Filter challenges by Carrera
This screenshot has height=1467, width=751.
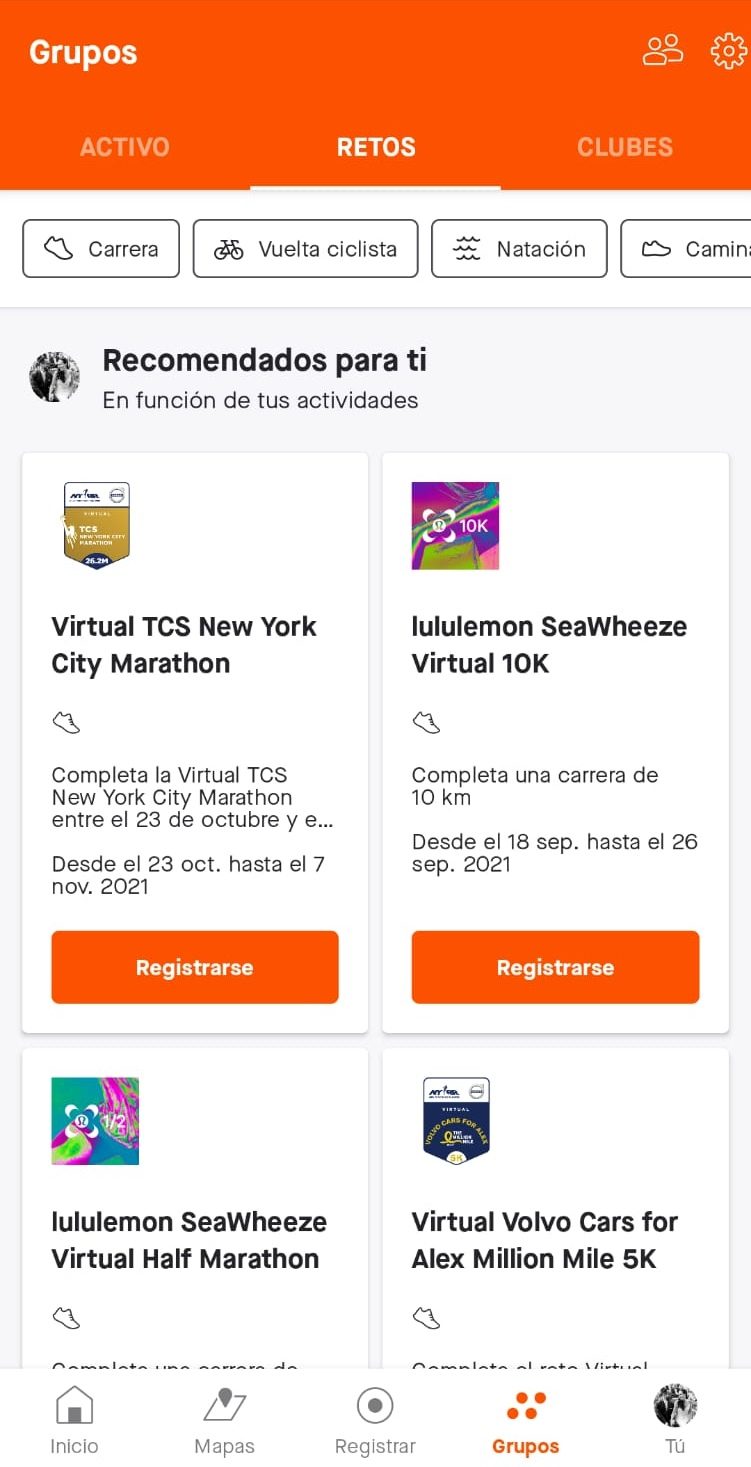point(101,249)
